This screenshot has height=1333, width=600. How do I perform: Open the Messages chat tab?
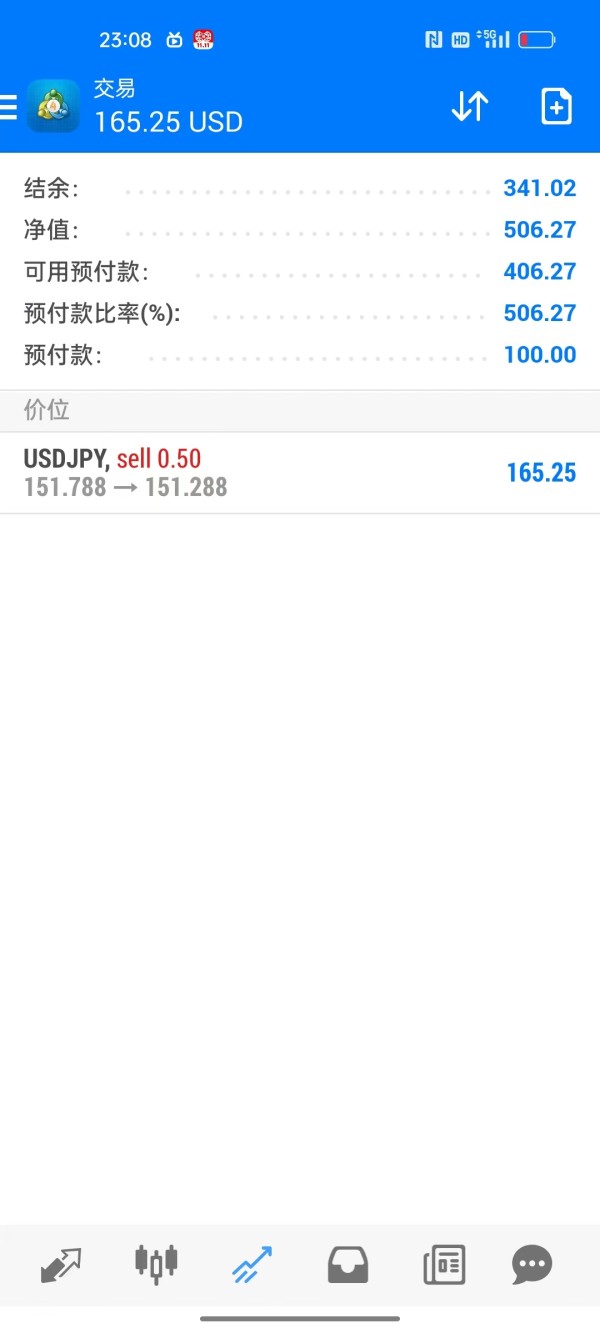pyautogui.click(x=531, y=1265)
